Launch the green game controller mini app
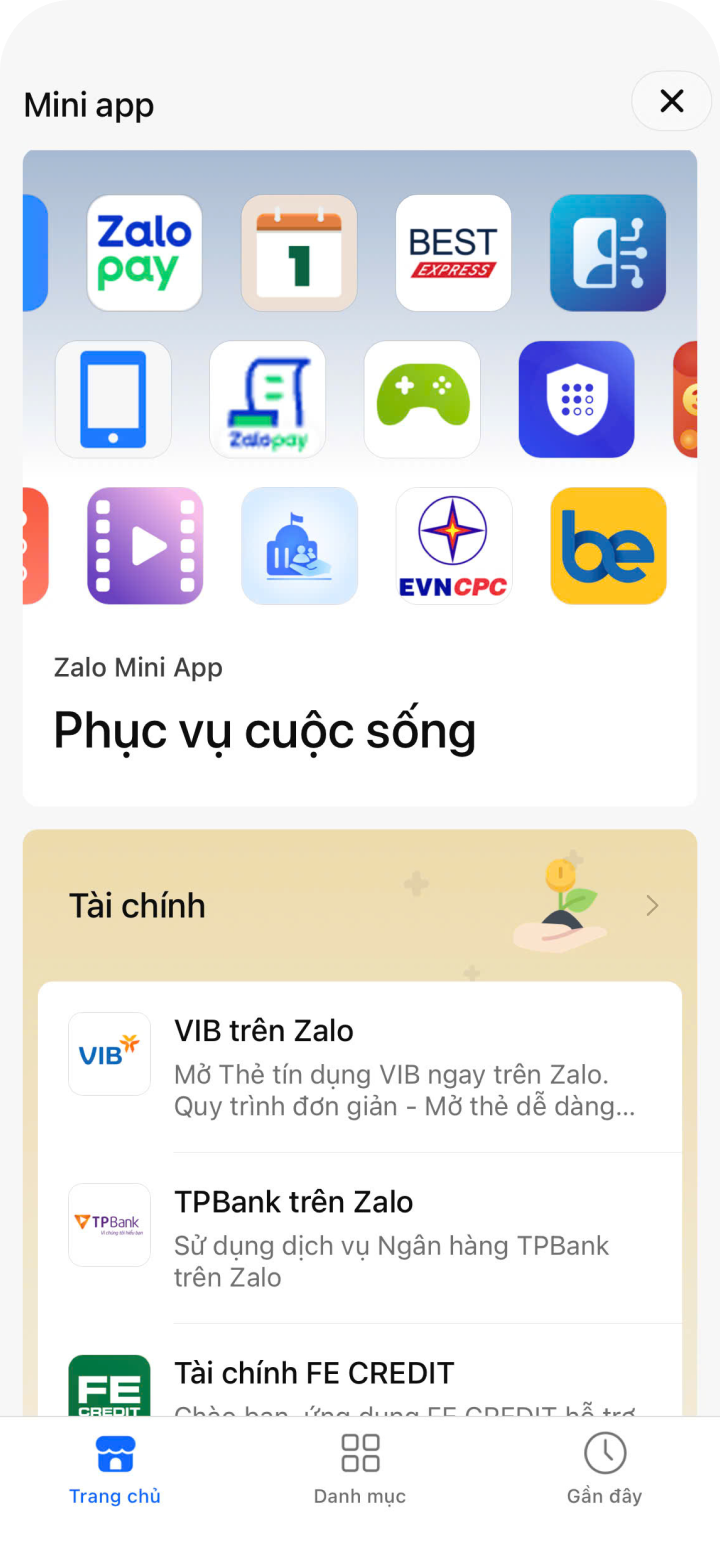This screenshot has width=720, height=1560. [x=422, y=398]
